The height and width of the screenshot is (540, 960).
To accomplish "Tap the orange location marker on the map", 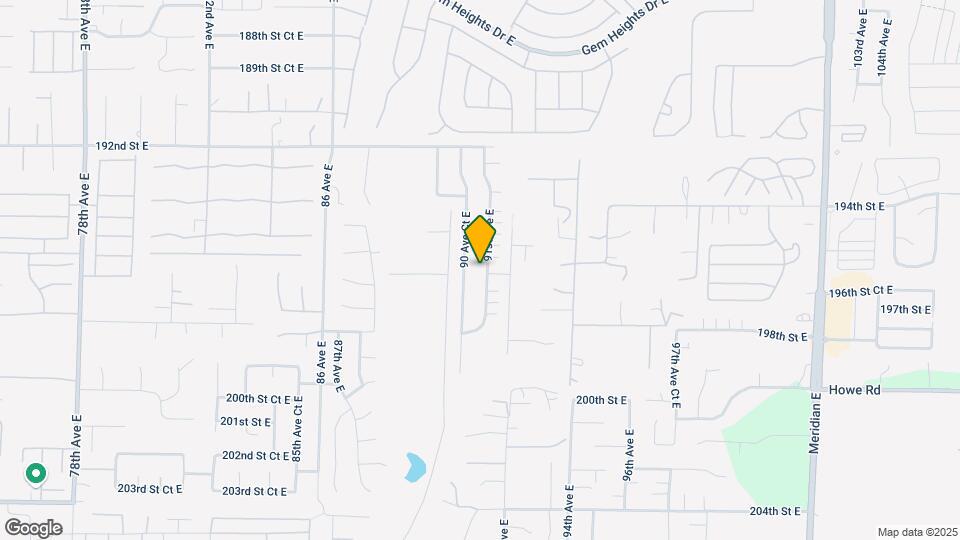I will point(481,239).
